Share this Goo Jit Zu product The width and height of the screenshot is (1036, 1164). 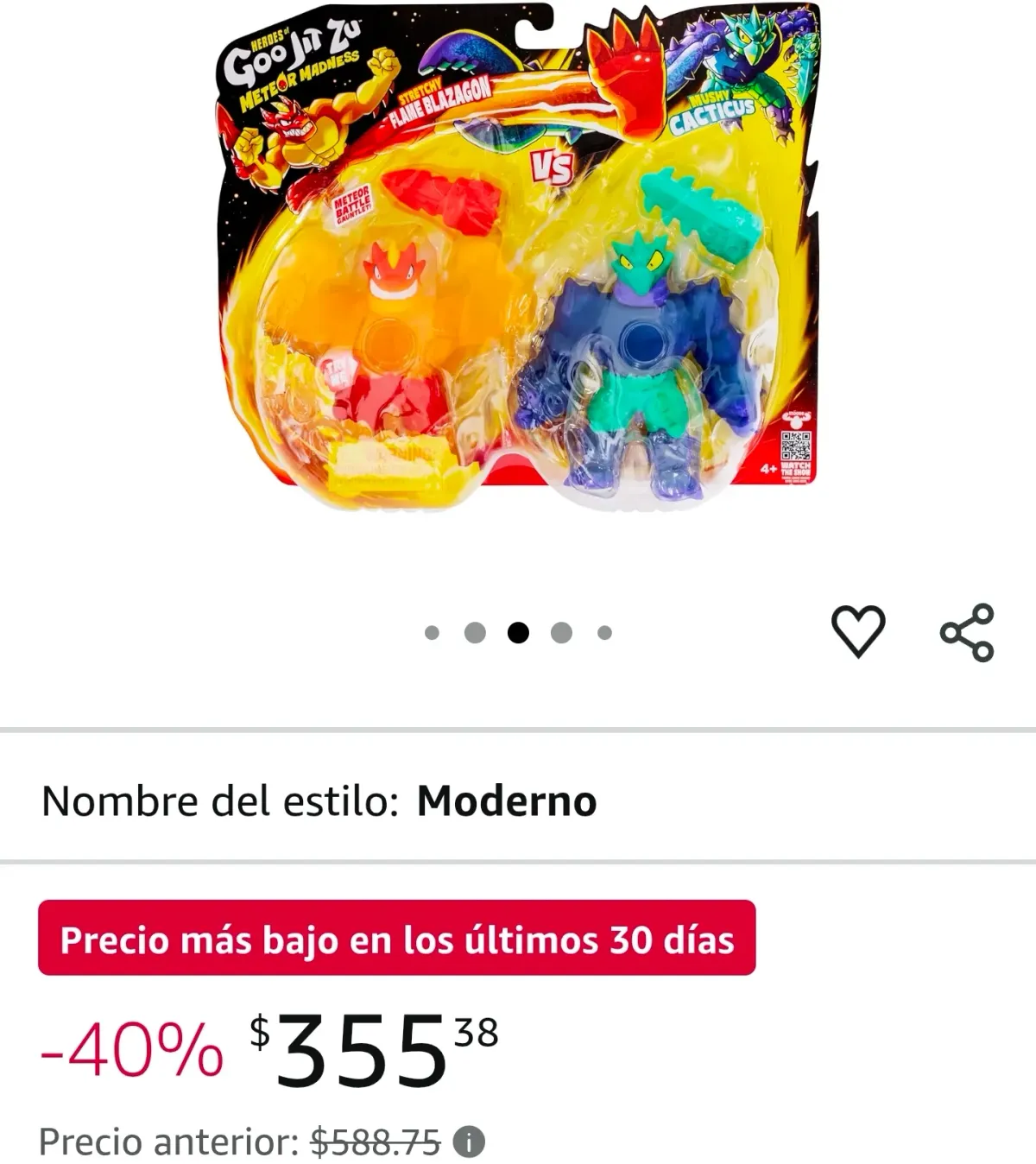point(967,633)
